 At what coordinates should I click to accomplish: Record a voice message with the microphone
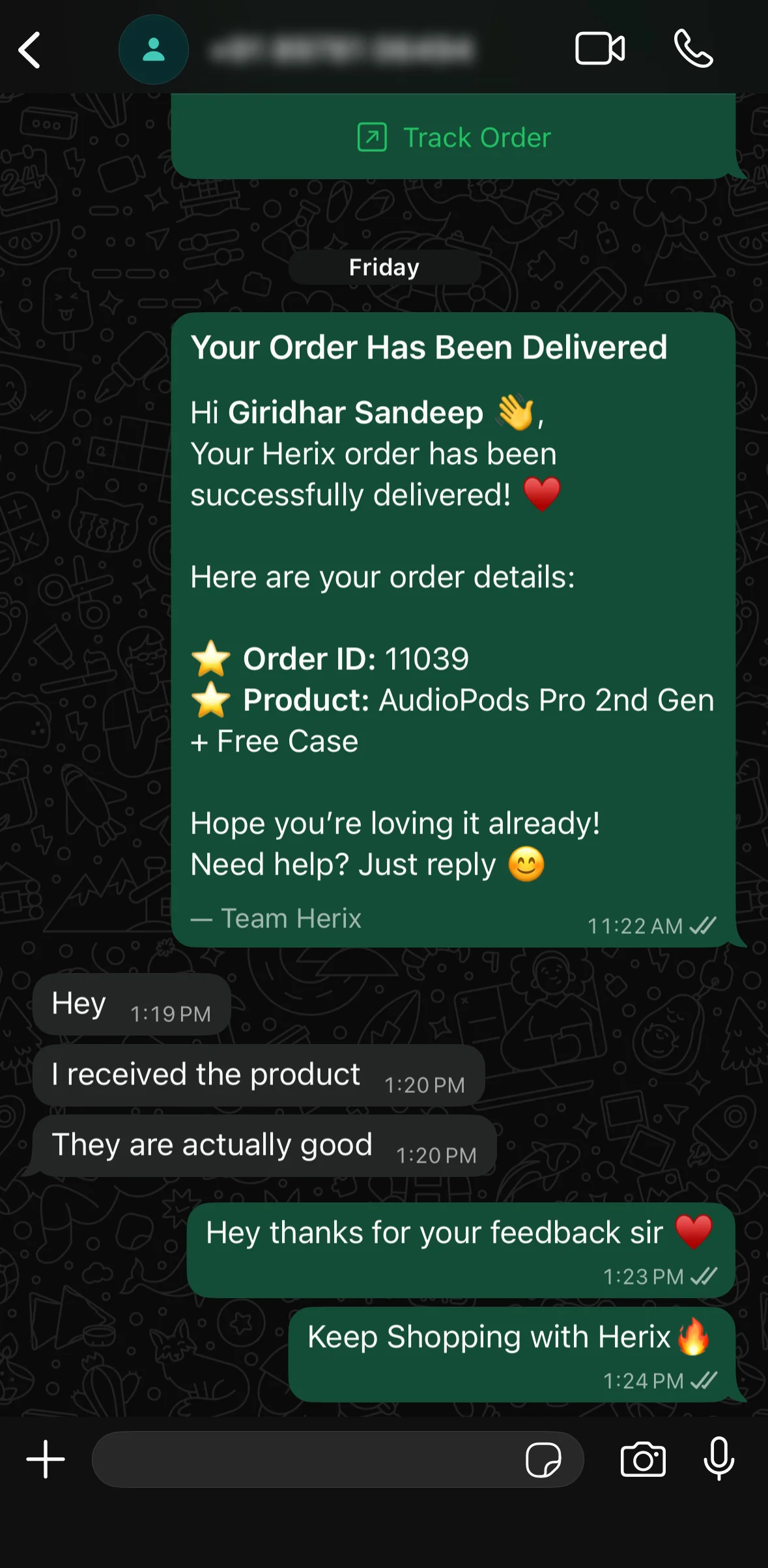(x=719, y=1459)
